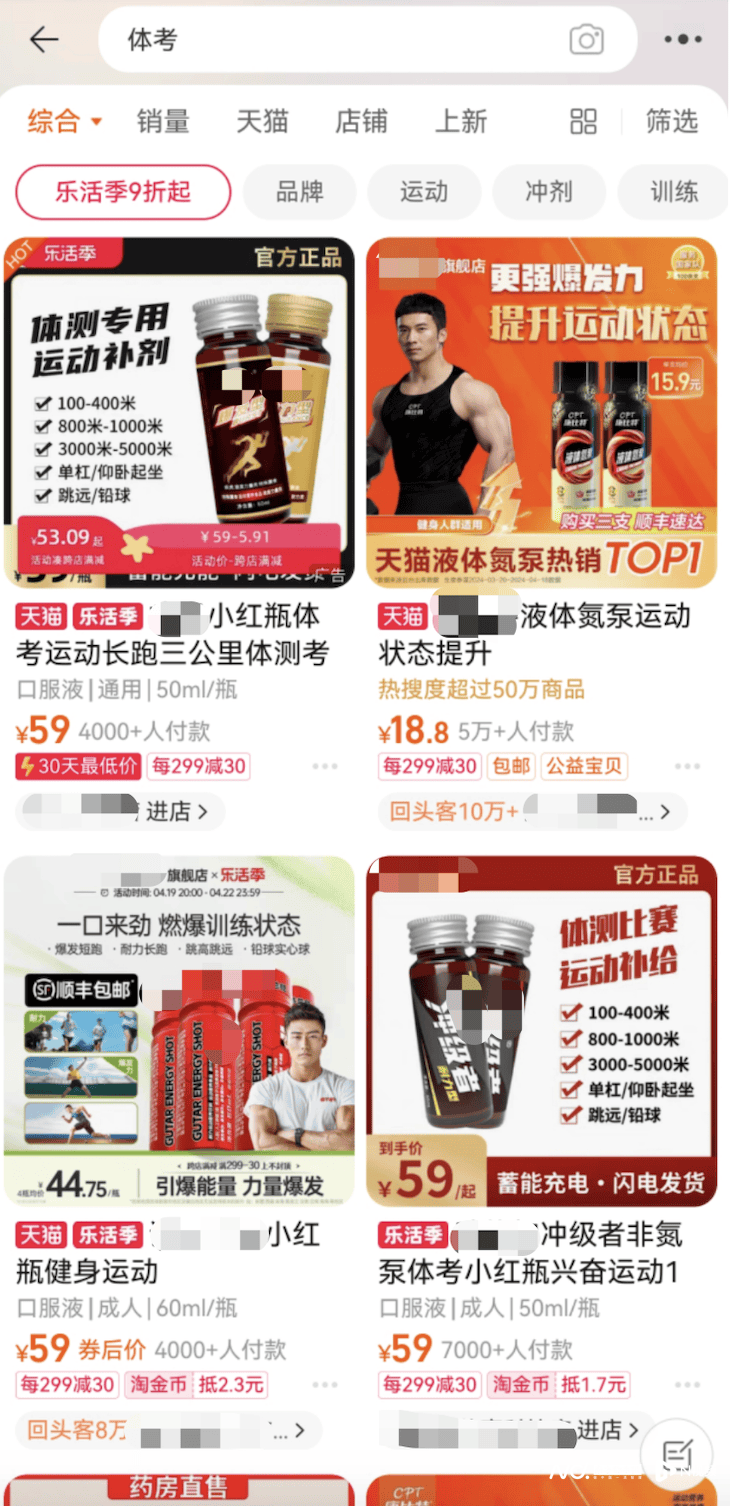This screenshot has height=1506, width=730.
Task: Apply the 运动 filter chip
Action: click(x=424, y=191)
